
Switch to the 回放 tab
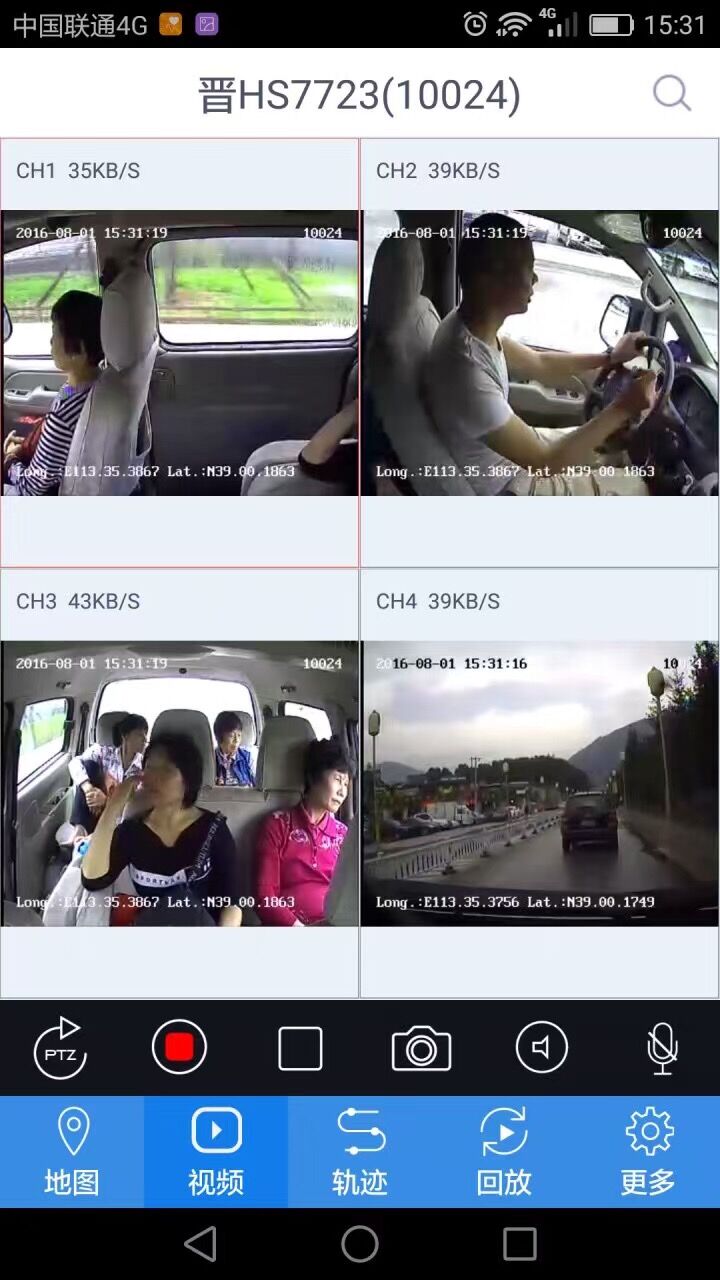point(504,1152)
